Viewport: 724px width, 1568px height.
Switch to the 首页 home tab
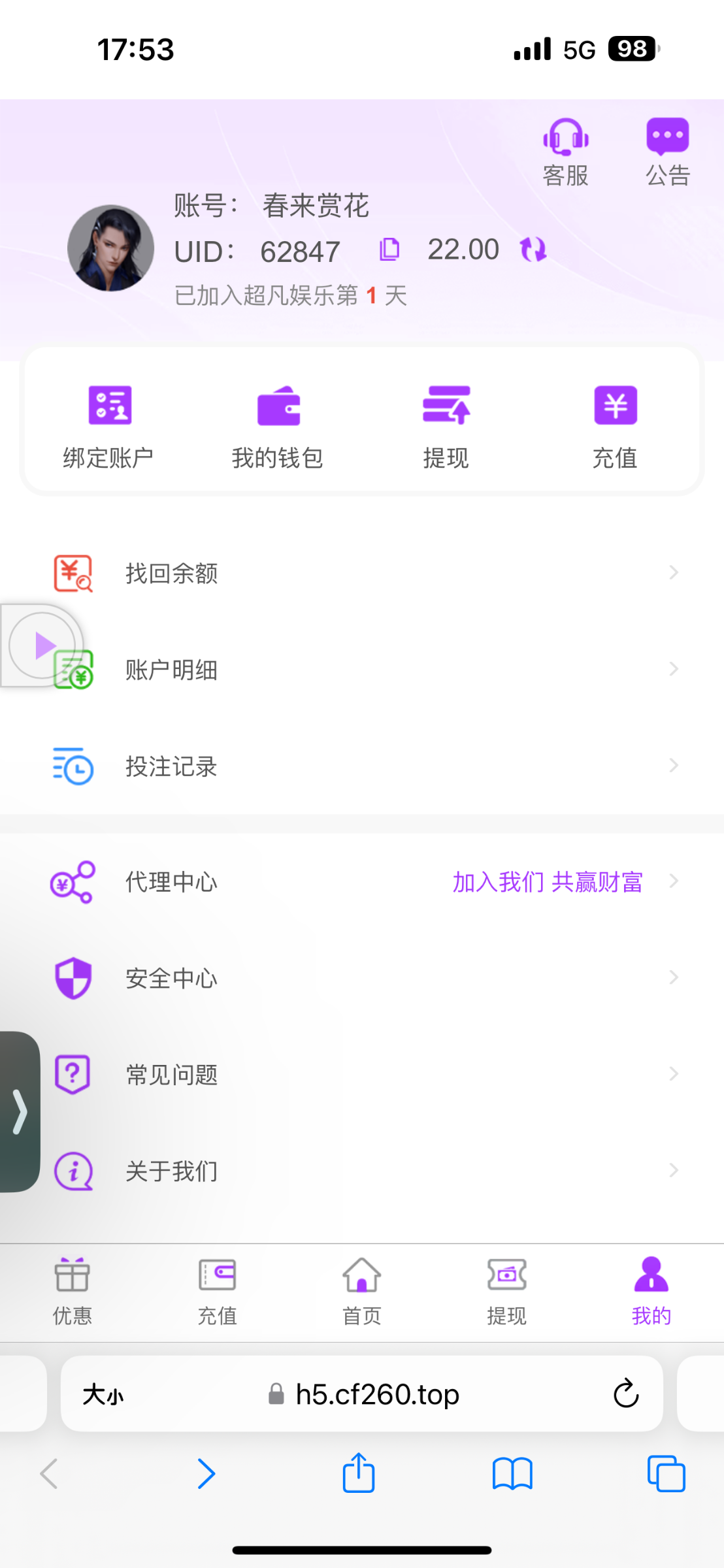coord(362,1292)
